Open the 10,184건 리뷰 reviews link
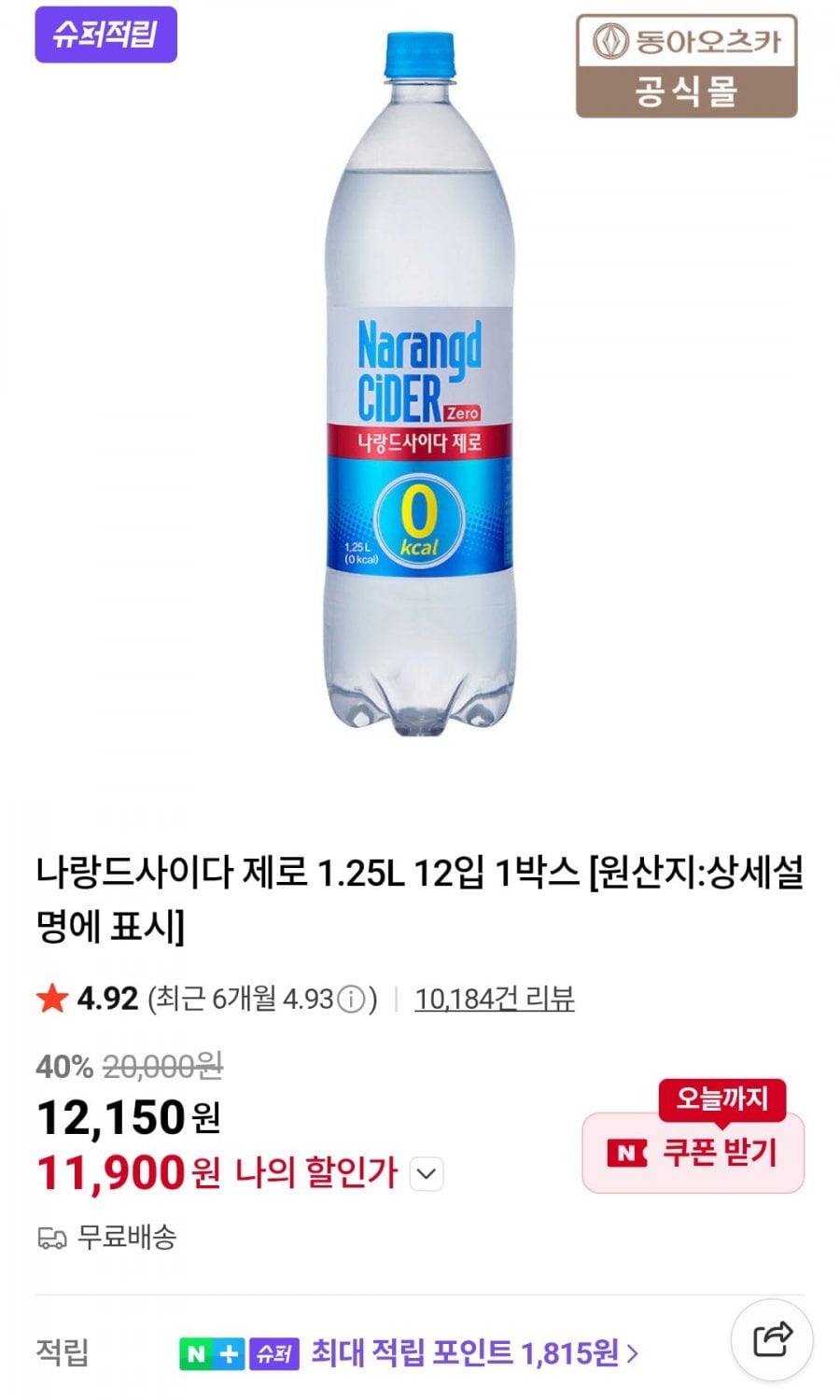This screenshot has height=1400, width=840. (x=494, y=999)
